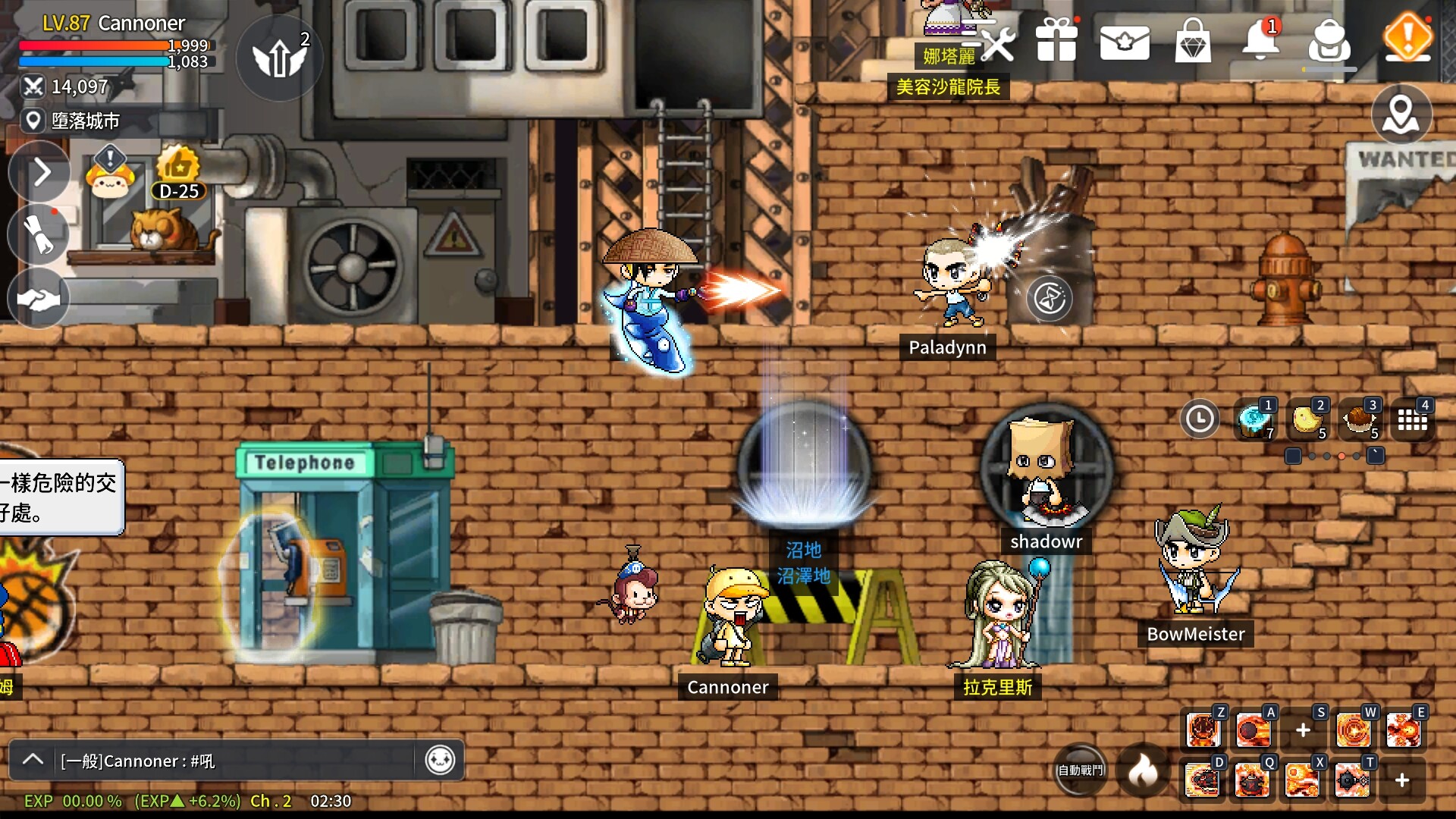Open the handshake trade icon

point(39,299)
